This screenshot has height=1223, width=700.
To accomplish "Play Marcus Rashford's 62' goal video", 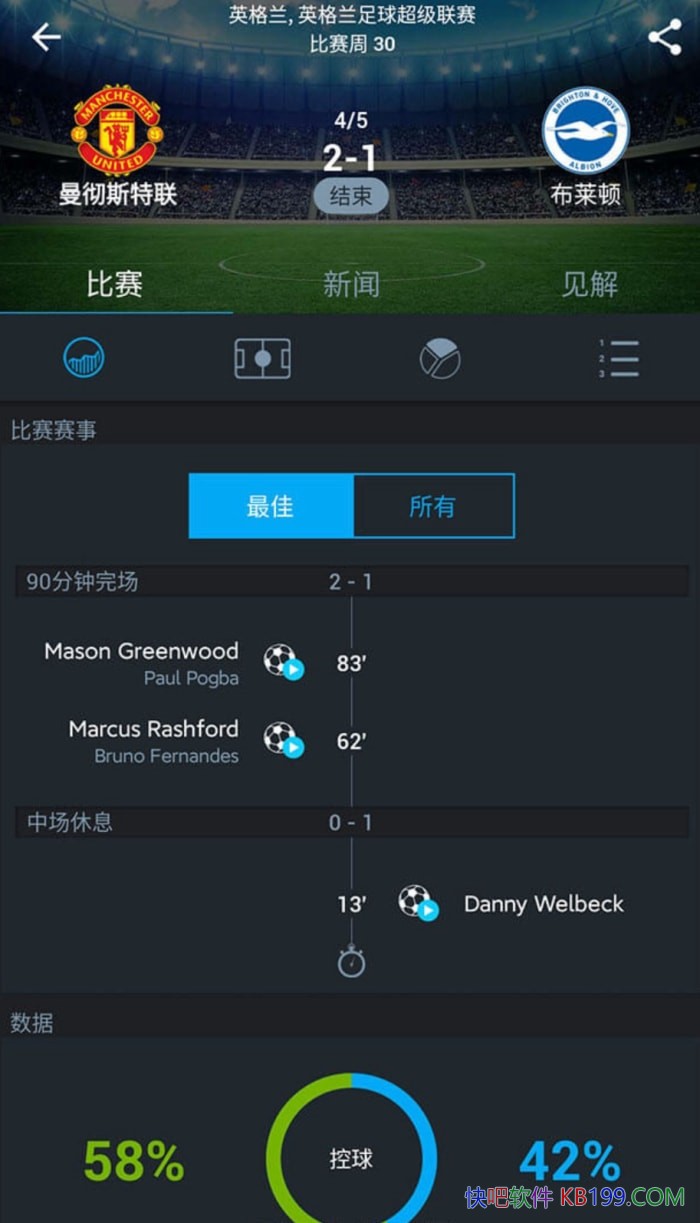I will (283, 740).
